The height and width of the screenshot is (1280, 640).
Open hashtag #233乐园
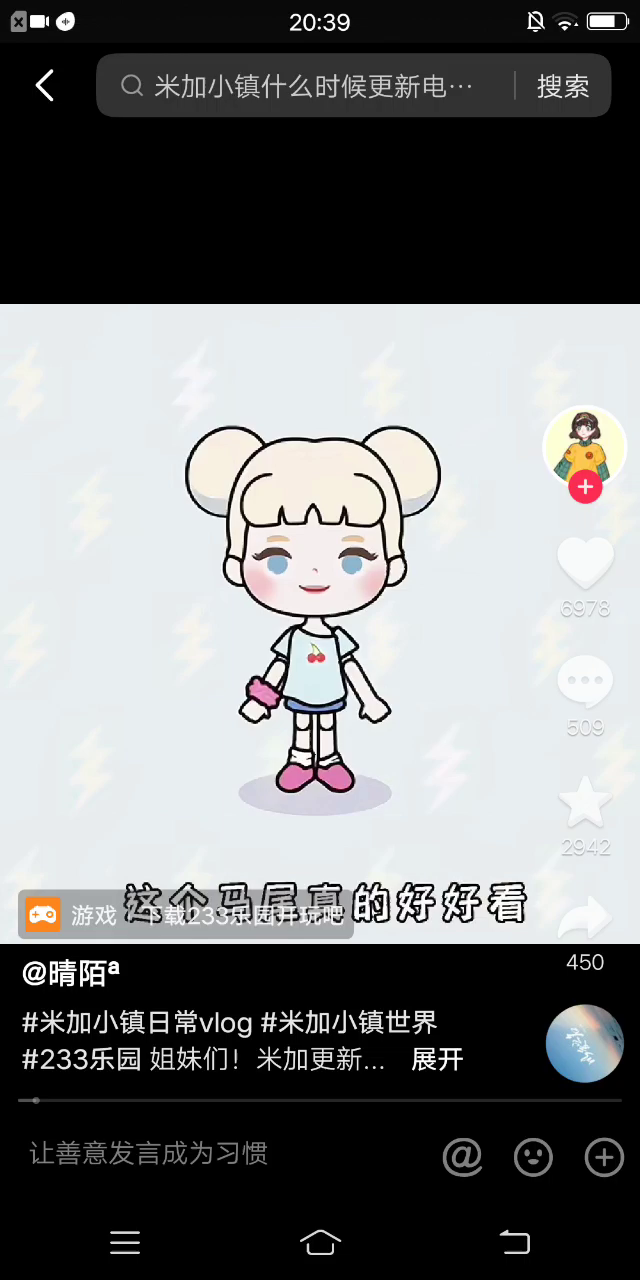pos(82,1060)
